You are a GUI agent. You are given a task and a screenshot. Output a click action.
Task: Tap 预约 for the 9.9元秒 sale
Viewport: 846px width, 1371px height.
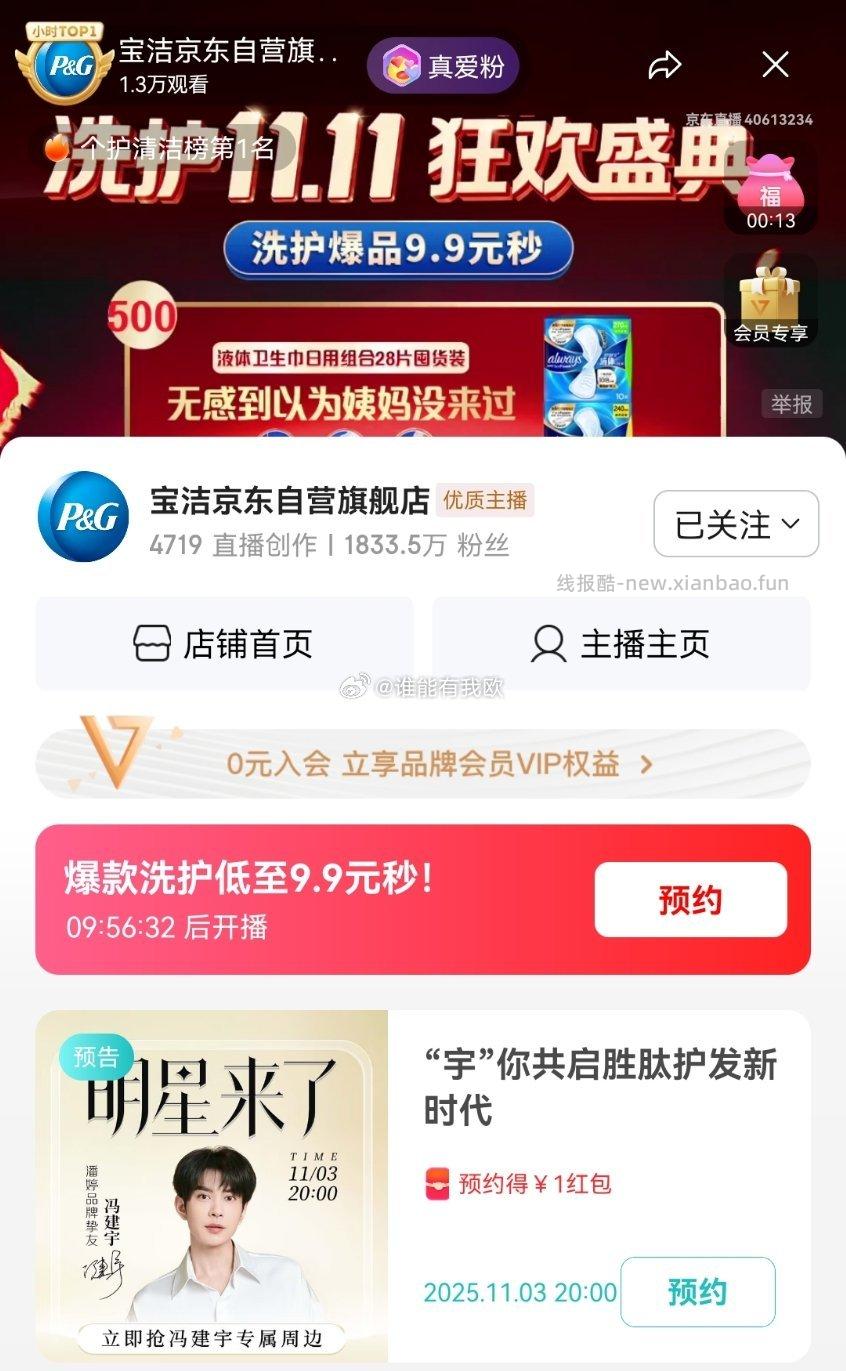point(690,899)
